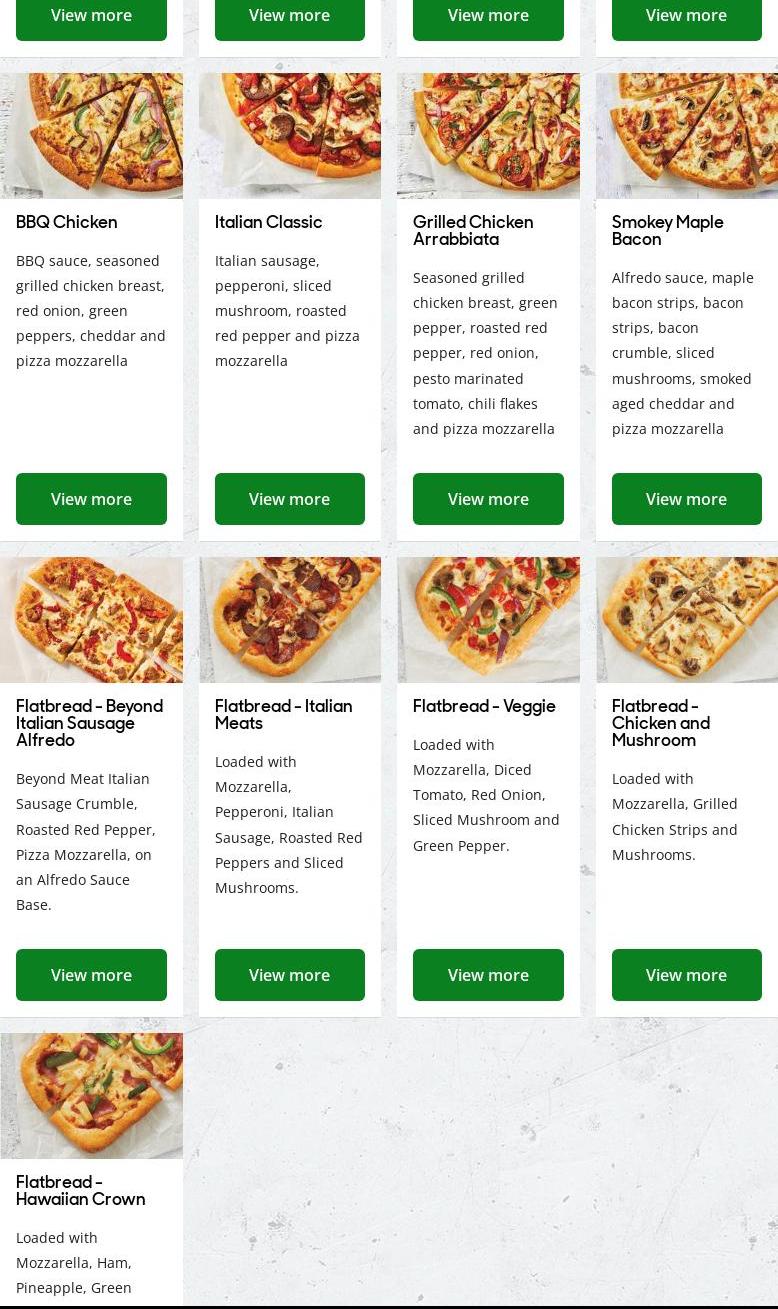Screen dimensions: 778x1309
Task: Open the Flatbread - Italian Meats picture
Action: coord(289,619)
